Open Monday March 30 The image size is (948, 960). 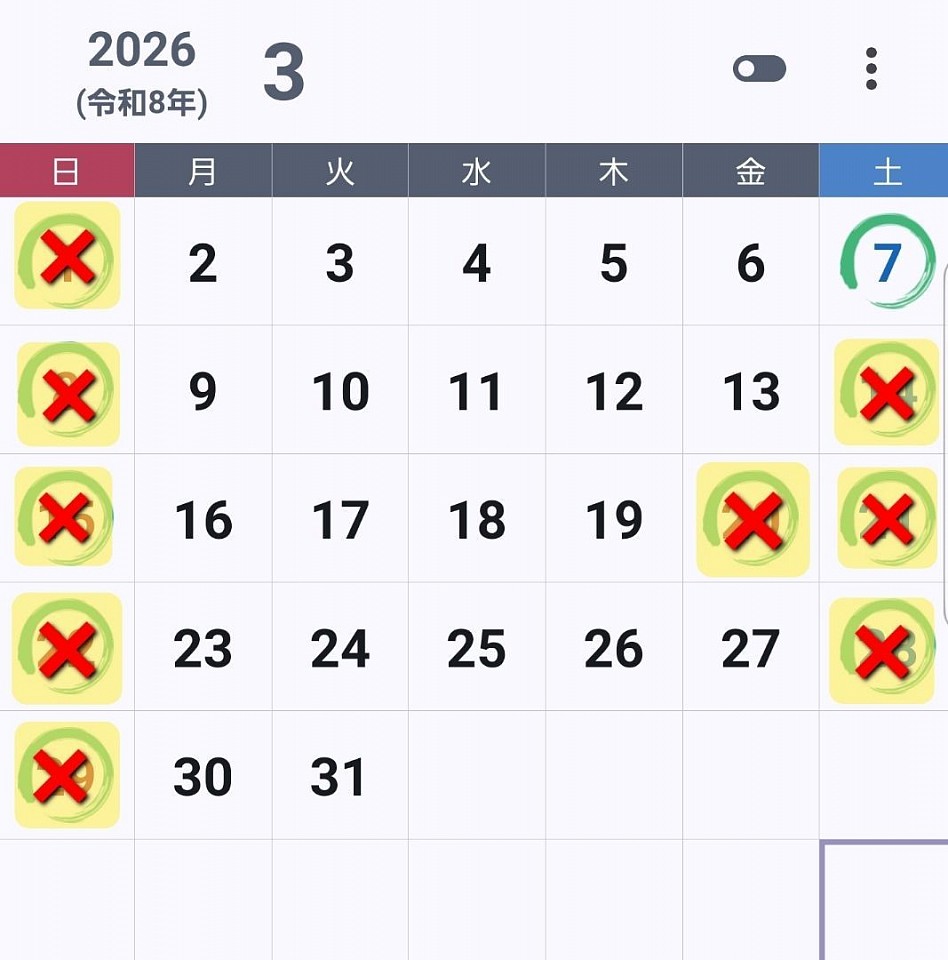pos(203,777)
